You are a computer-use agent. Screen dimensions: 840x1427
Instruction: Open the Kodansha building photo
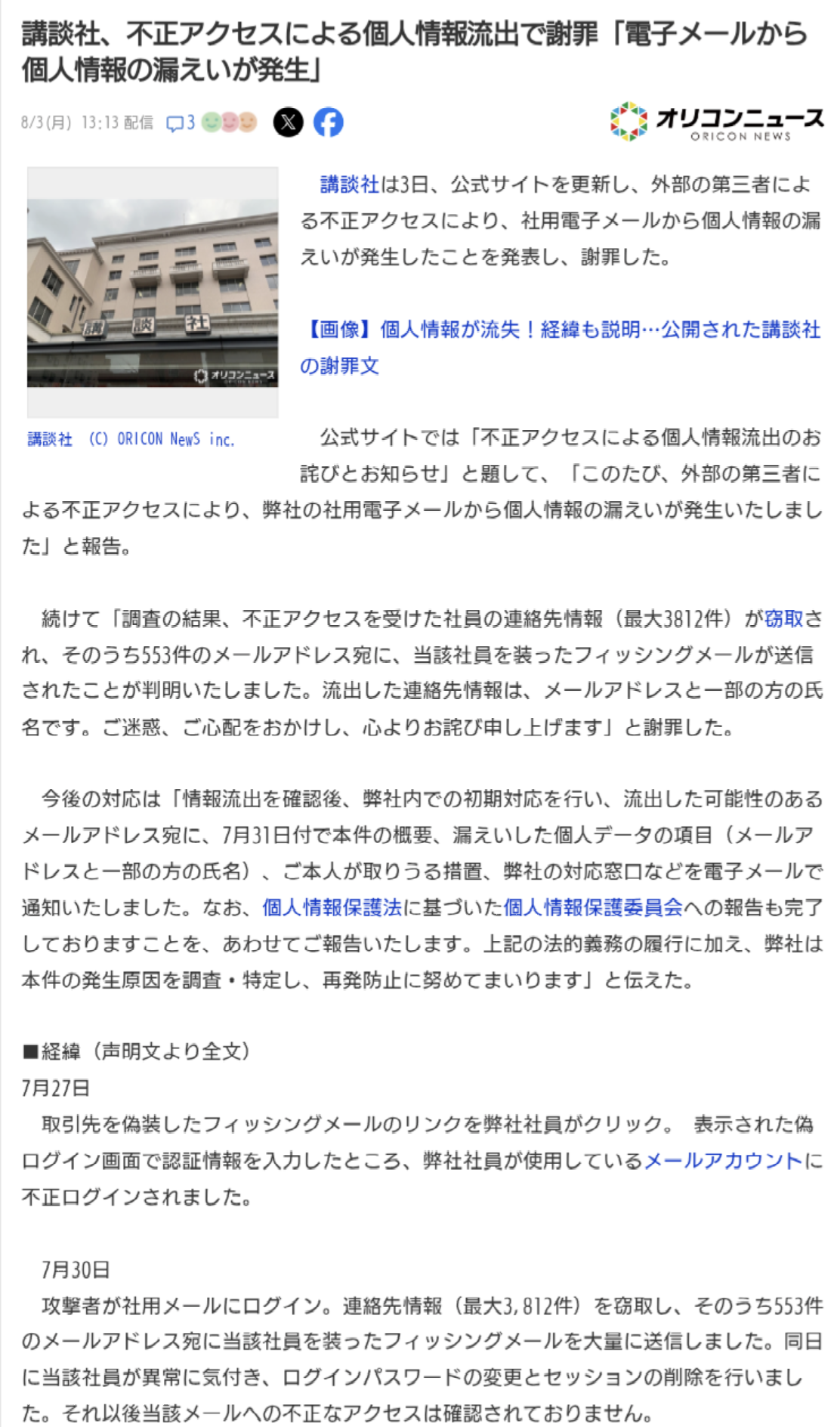153,293
